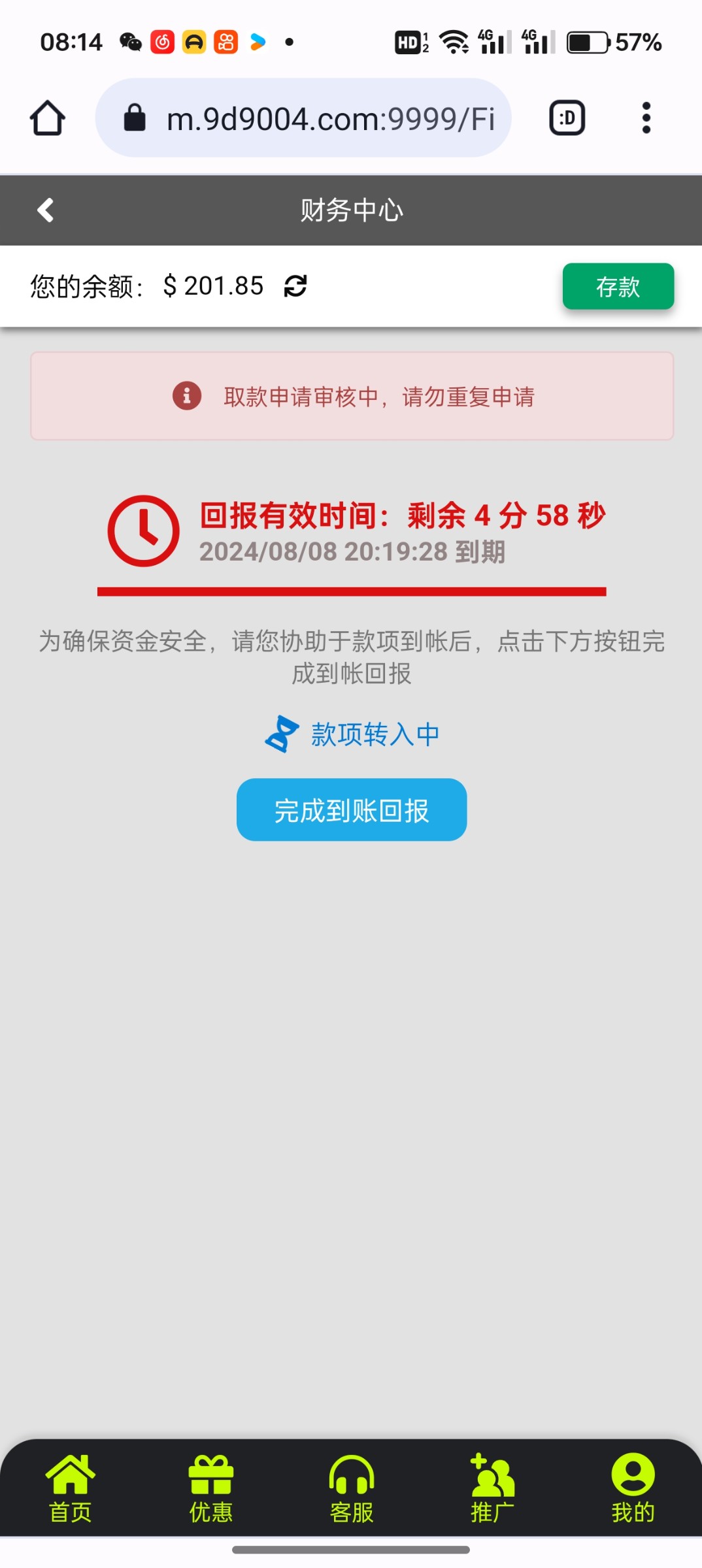This screenshot has width=702, height=1568.
Task: Refresh the account balance
Action: (x=295, y=286)
